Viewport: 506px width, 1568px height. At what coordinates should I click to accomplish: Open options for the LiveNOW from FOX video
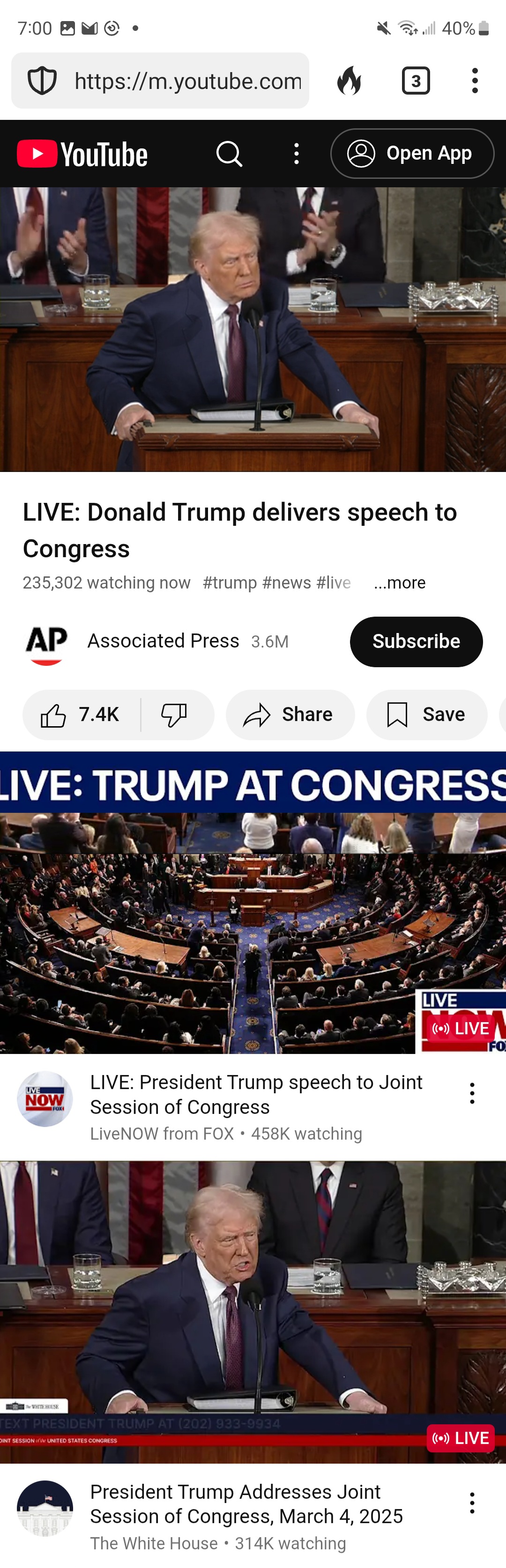click(472, 1094)
